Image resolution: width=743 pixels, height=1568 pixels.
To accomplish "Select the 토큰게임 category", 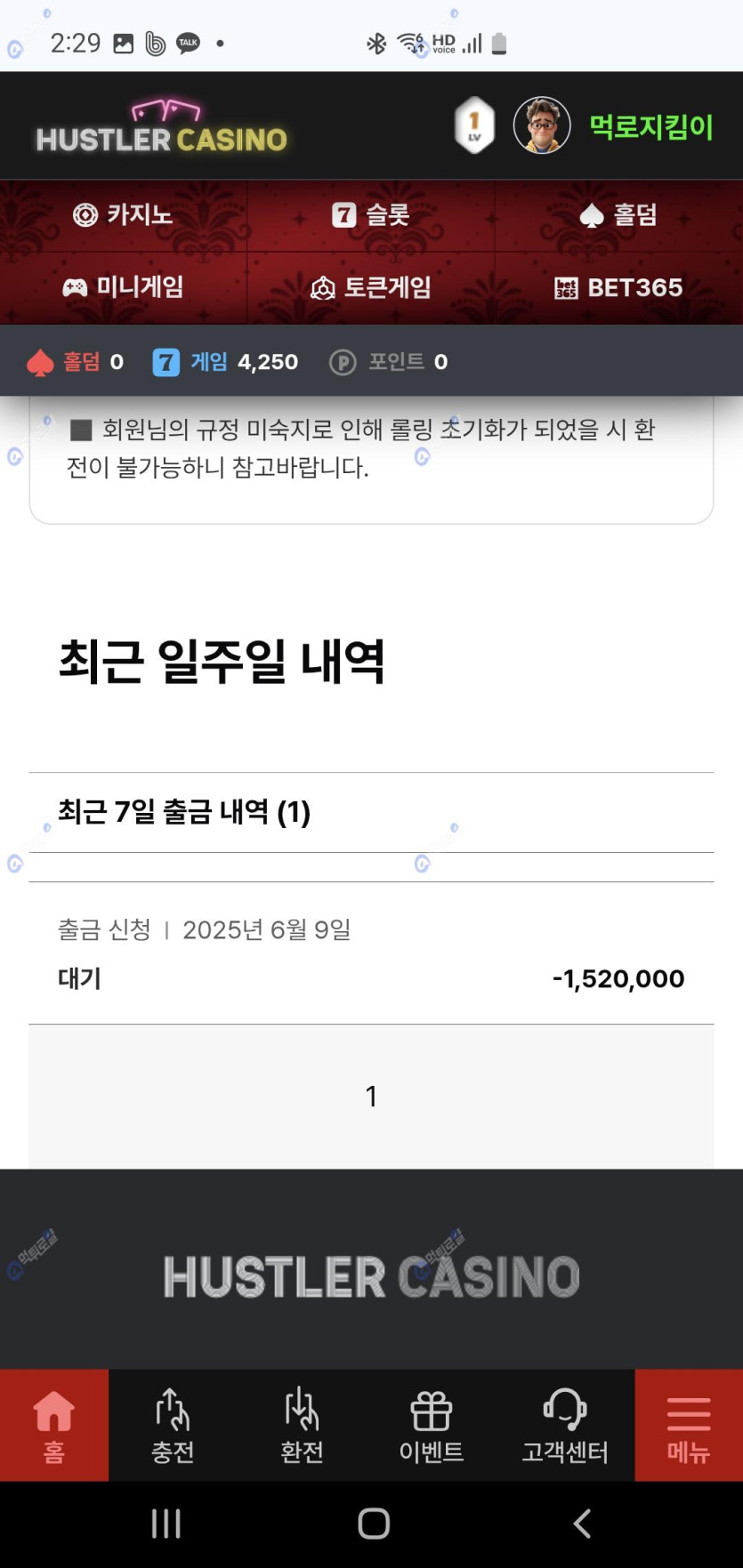I will pyautogui.click(x=370, y=287).
